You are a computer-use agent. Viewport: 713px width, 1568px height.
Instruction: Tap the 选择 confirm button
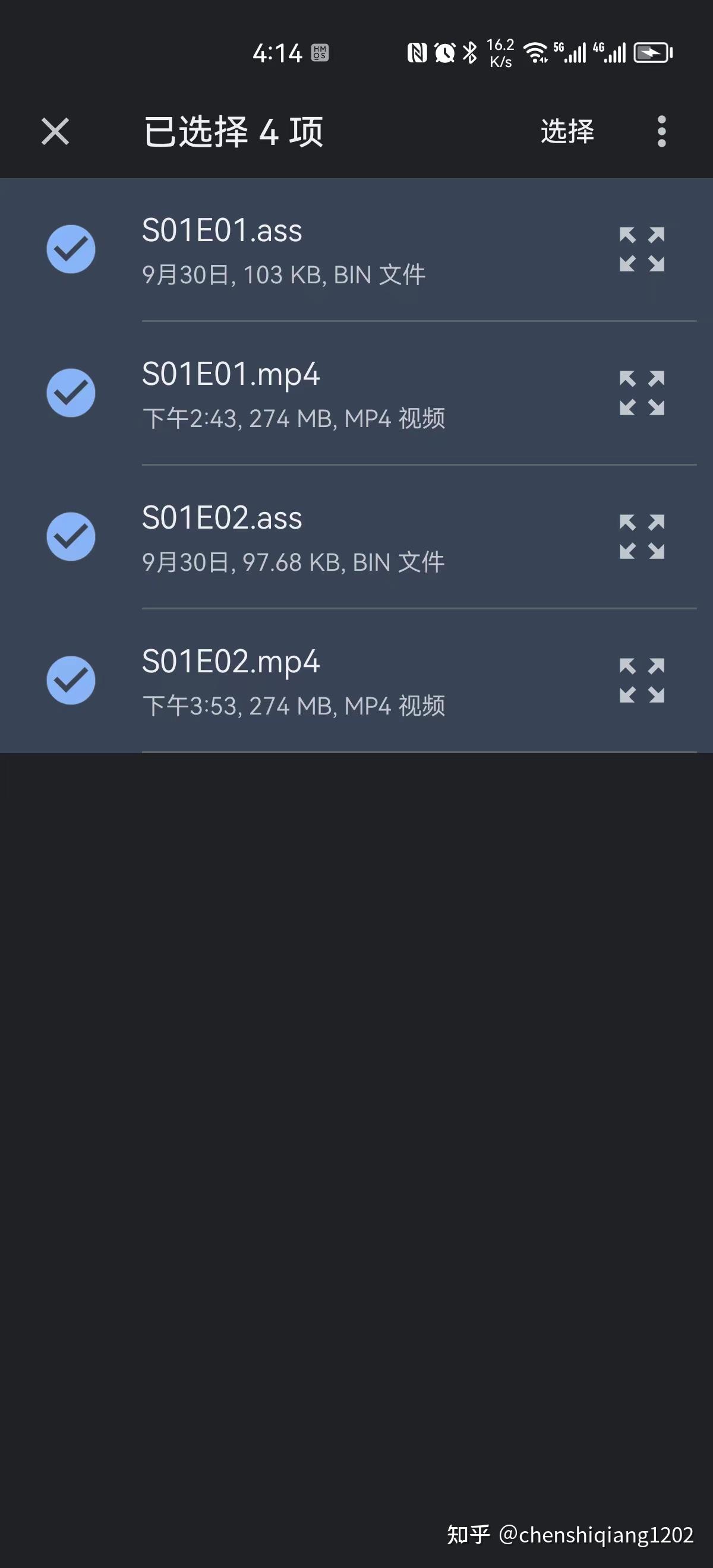567,131
